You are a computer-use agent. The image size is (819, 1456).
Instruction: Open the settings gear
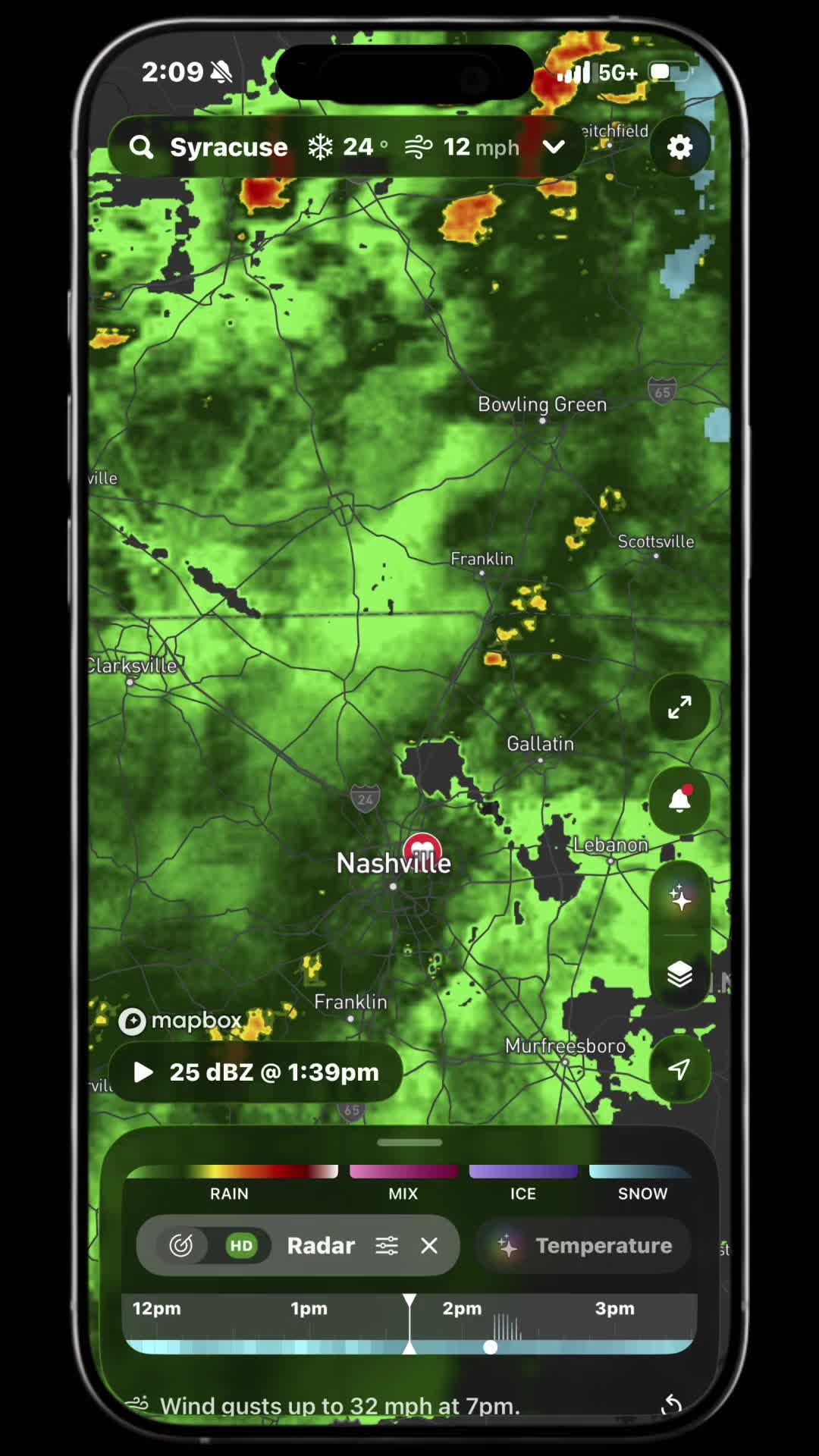(x=679, y=146)
